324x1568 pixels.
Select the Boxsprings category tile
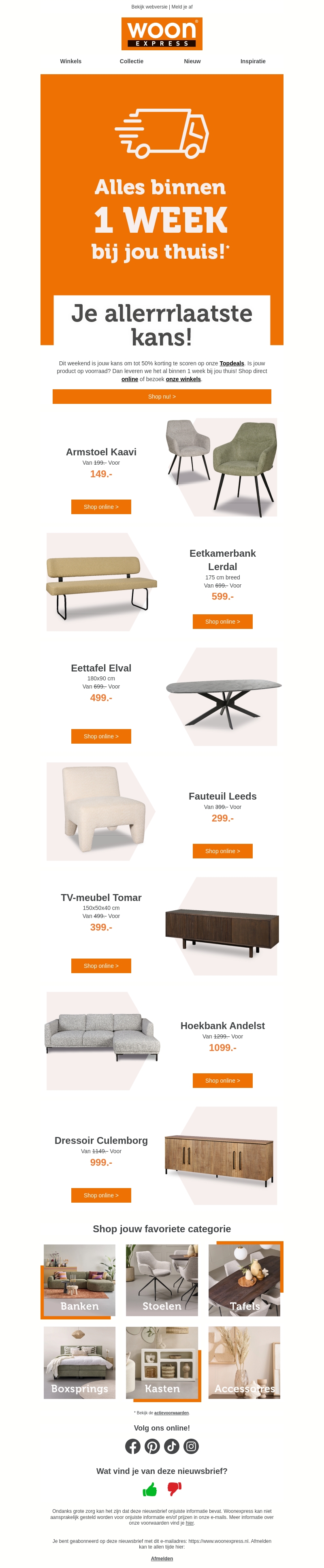pyautogui.click(x=79, y=1362)
